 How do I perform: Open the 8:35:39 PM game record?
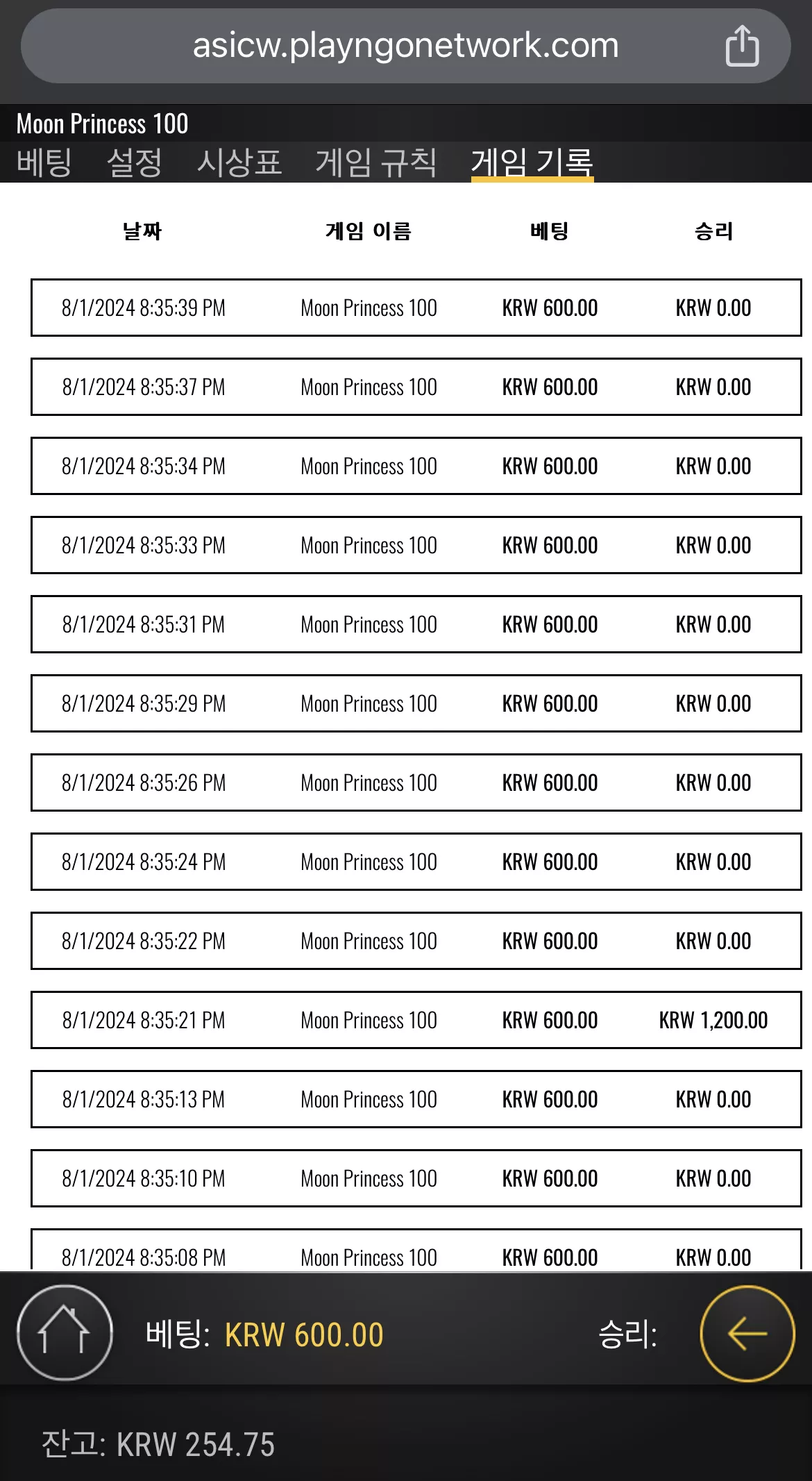tap(416, 308)
